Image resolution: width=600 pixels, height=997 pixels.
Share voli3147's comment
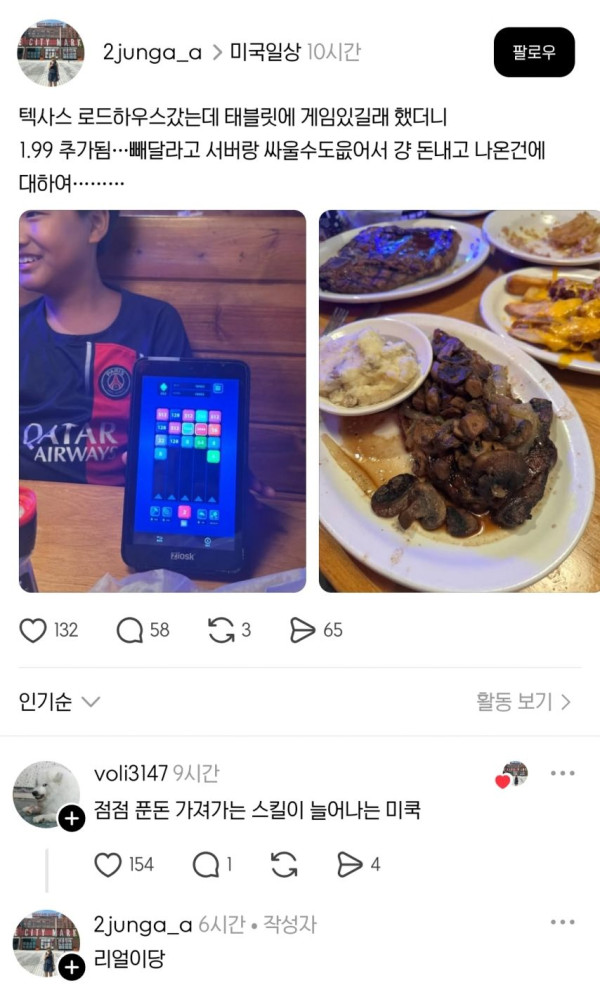click(351, 864)
